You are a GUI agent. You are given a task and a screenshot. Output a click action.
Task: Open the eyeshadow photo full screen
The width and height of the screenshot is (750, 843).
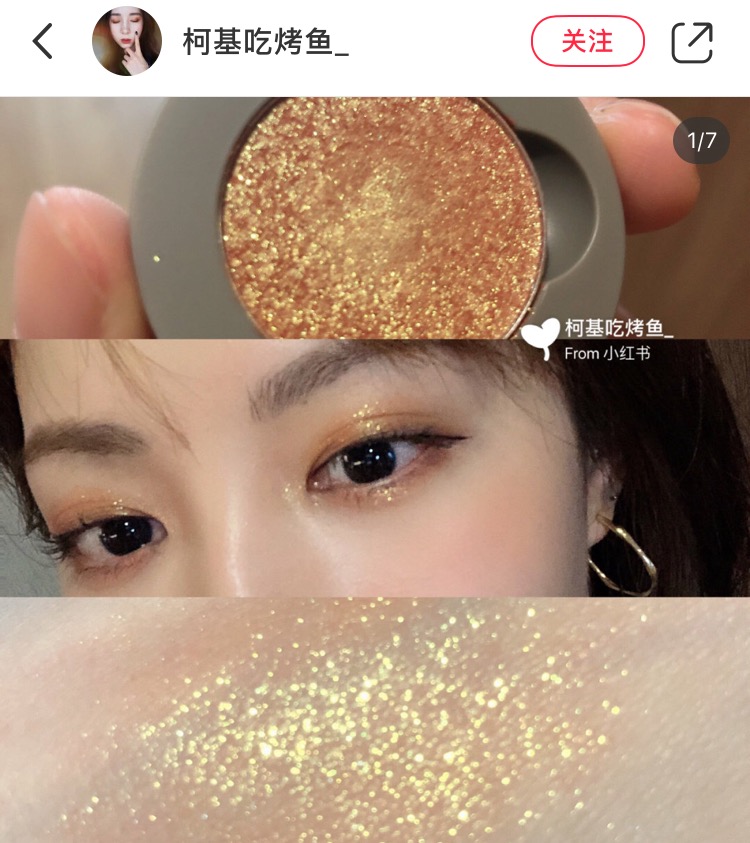(x=375, y=470)
